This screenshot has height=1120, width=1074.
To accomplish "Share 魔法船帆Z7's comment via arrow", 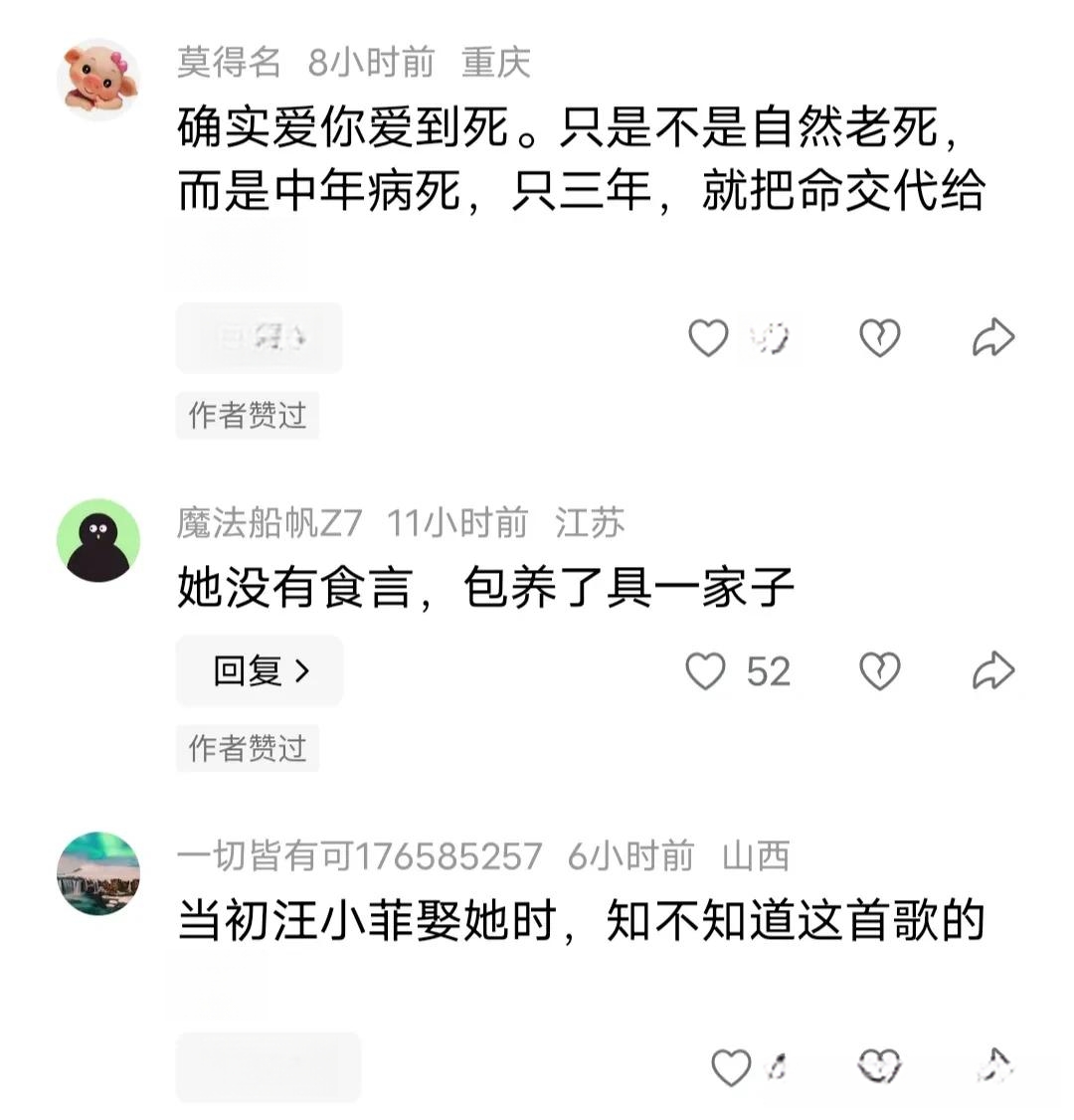I will click(992, 671).
